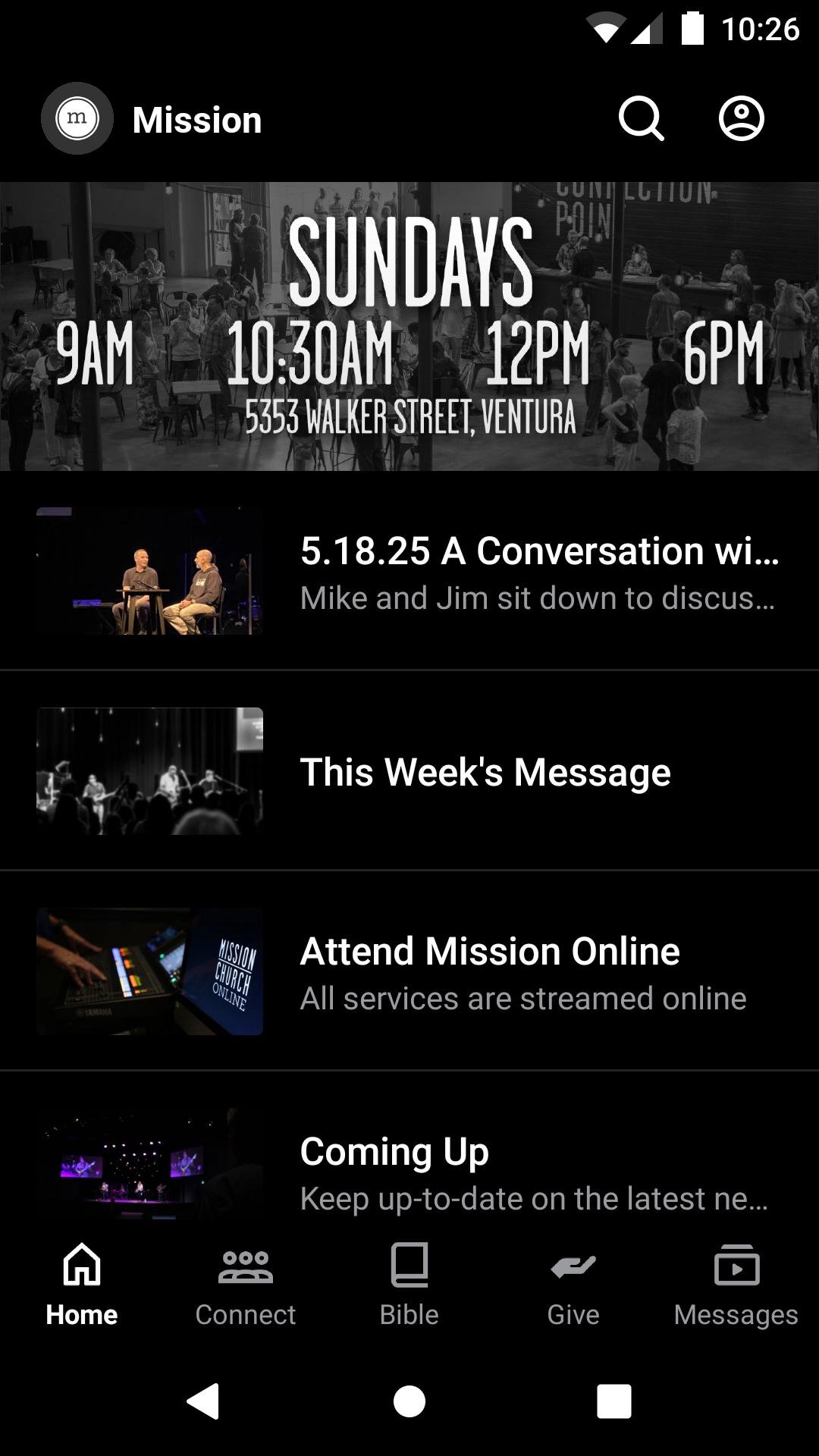Tap the system back button
The width and height of the screenshot is (819, 1456).
203,1401
